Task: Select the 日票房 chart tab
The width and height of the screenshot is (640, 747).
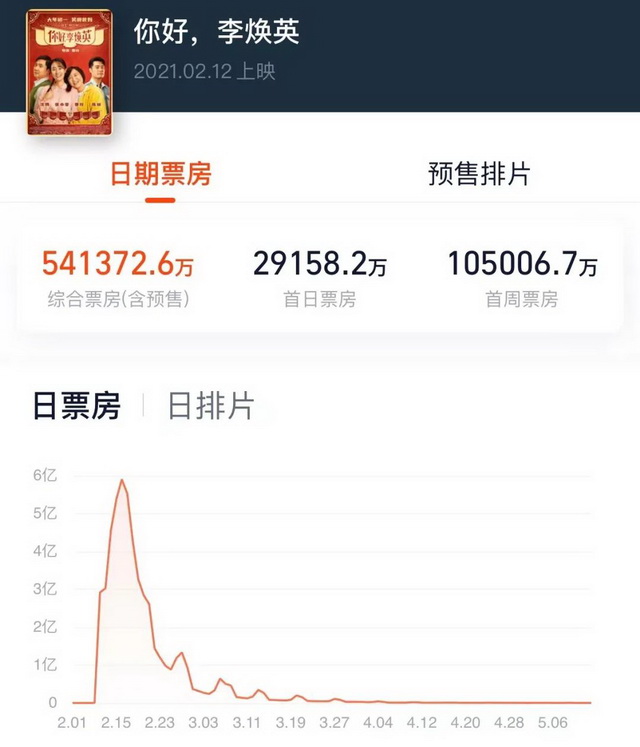Action: pos(76,405)
